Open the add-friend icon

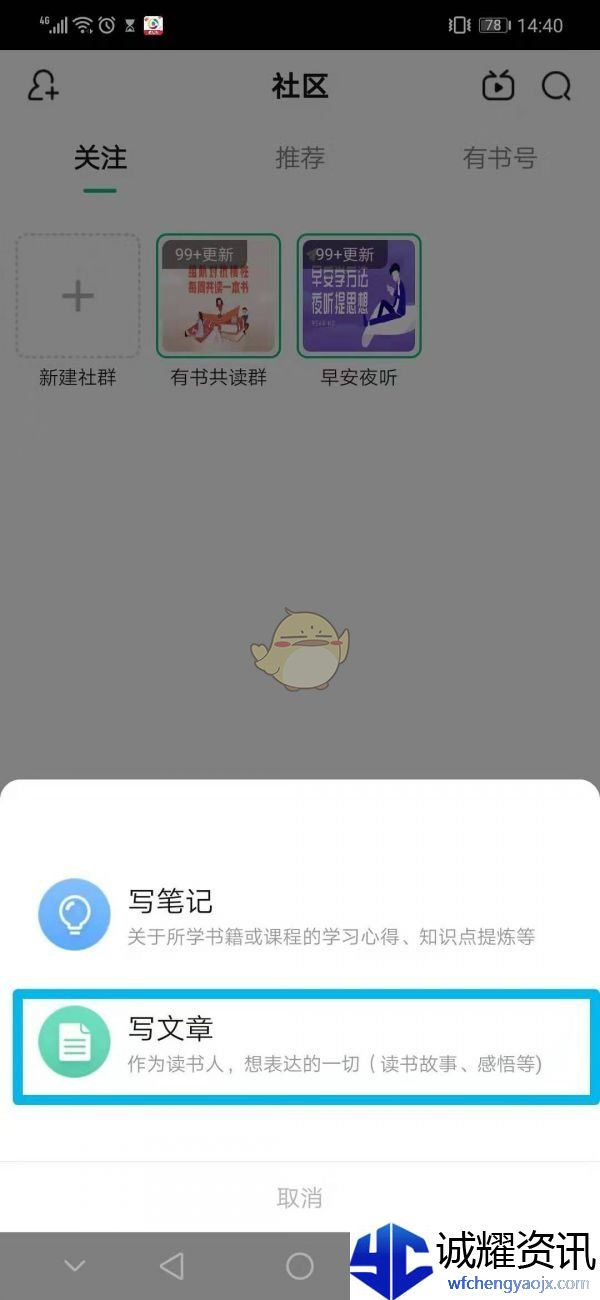[43, 86]
